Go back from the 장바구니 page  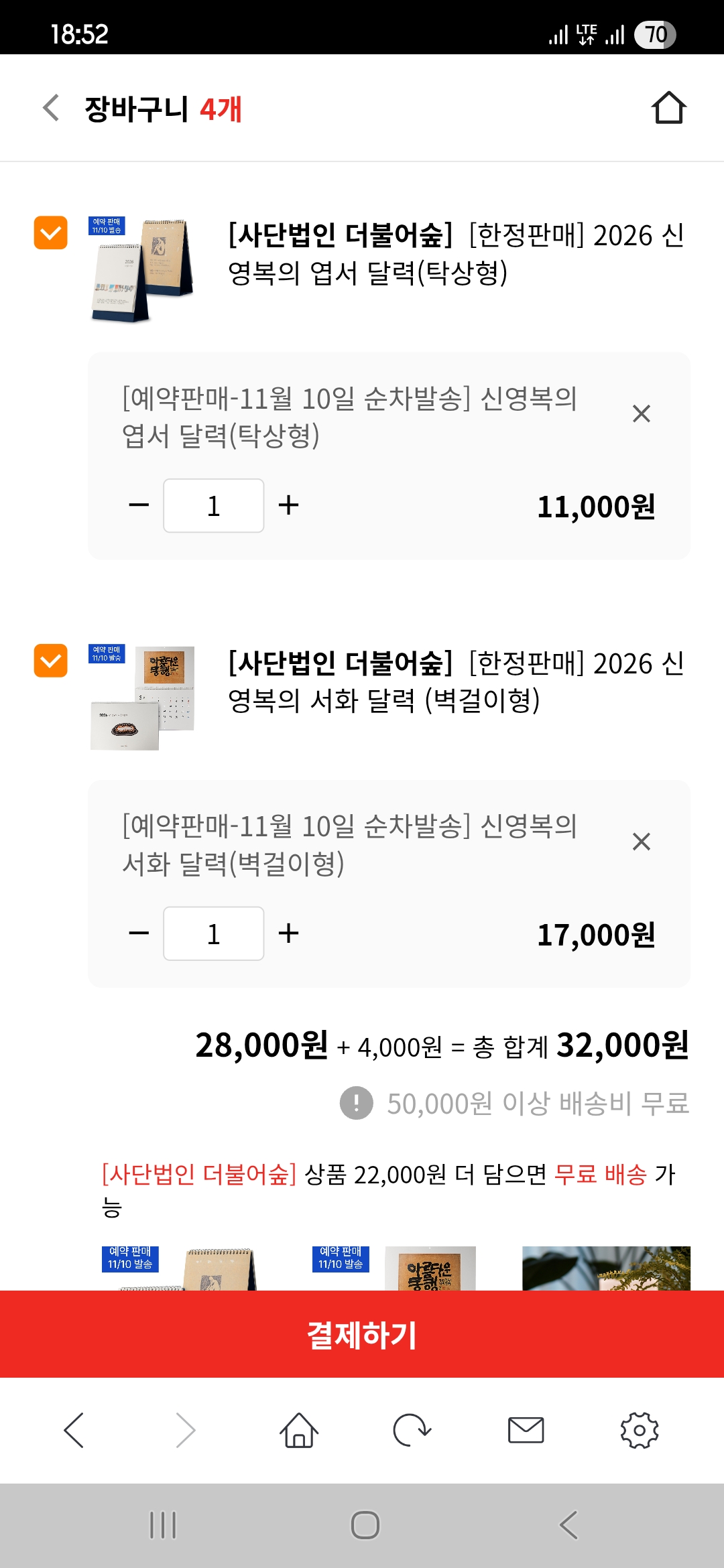(51, 108)
